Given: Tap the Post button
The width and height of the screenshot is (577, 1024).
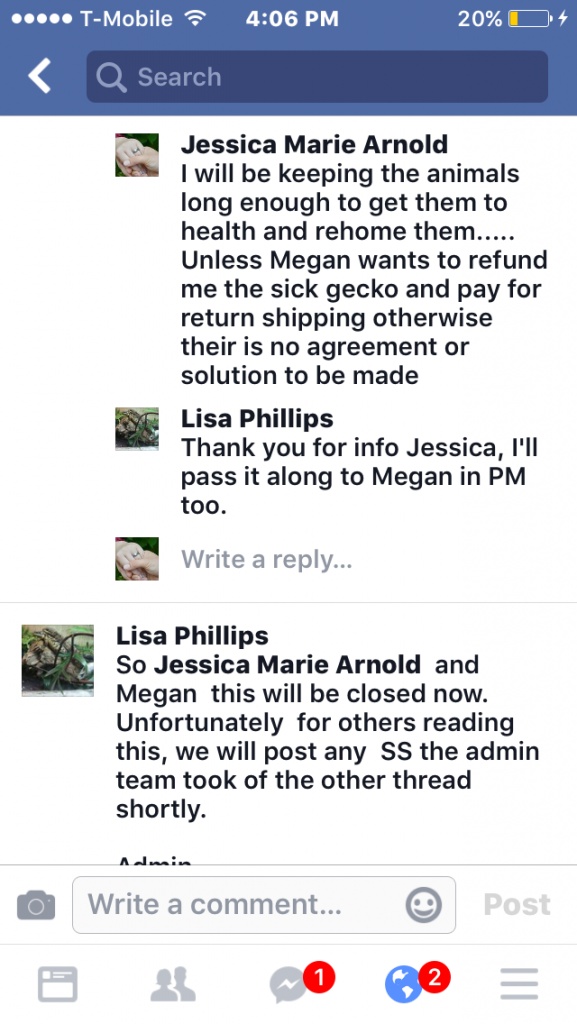Looking at the screenshot, I should [x=517, y=905].
